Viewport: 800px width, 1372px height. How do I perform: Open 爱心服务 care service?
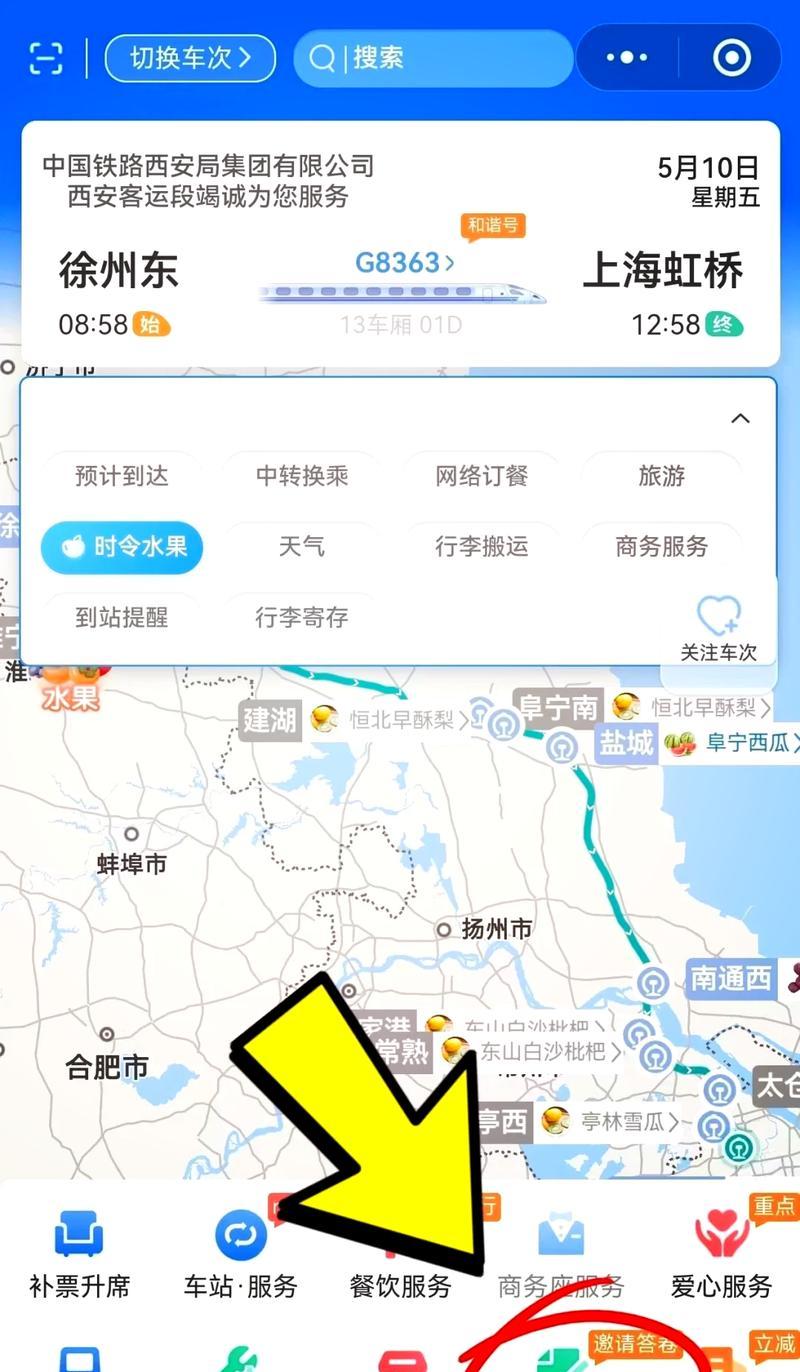pos(722,1255)
